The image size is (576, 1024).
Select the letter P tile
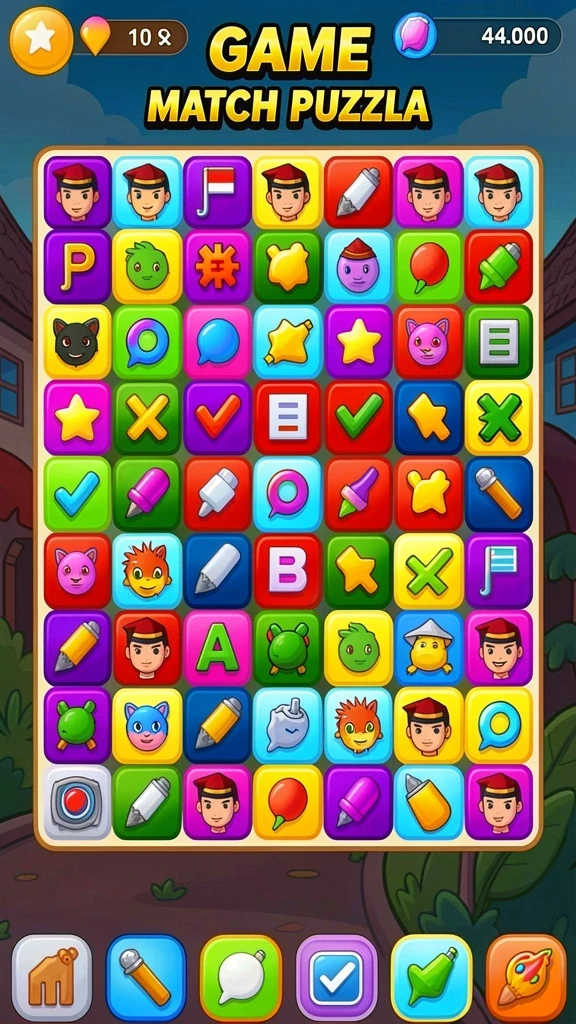tap(77, 266)
